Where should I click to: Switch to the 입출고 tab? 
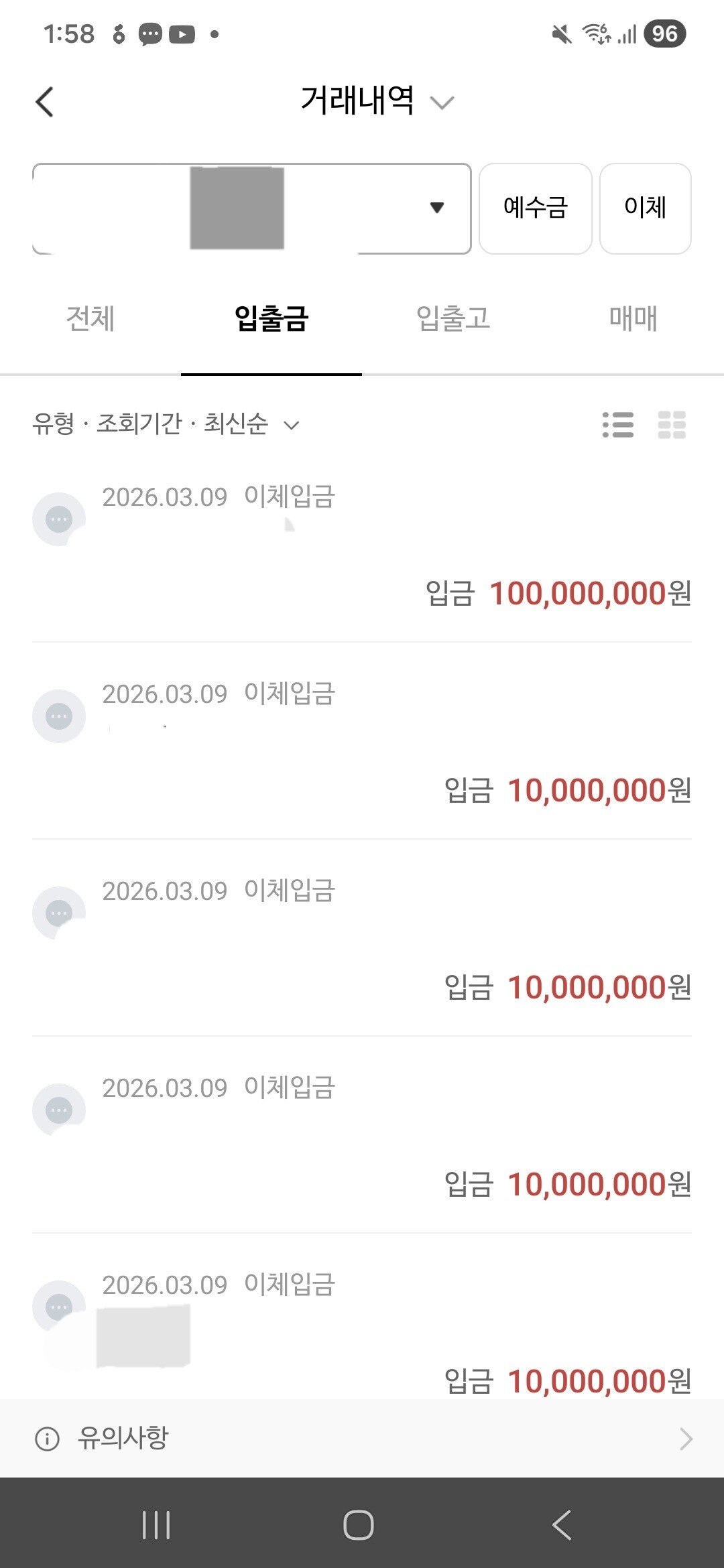(453, 318)
